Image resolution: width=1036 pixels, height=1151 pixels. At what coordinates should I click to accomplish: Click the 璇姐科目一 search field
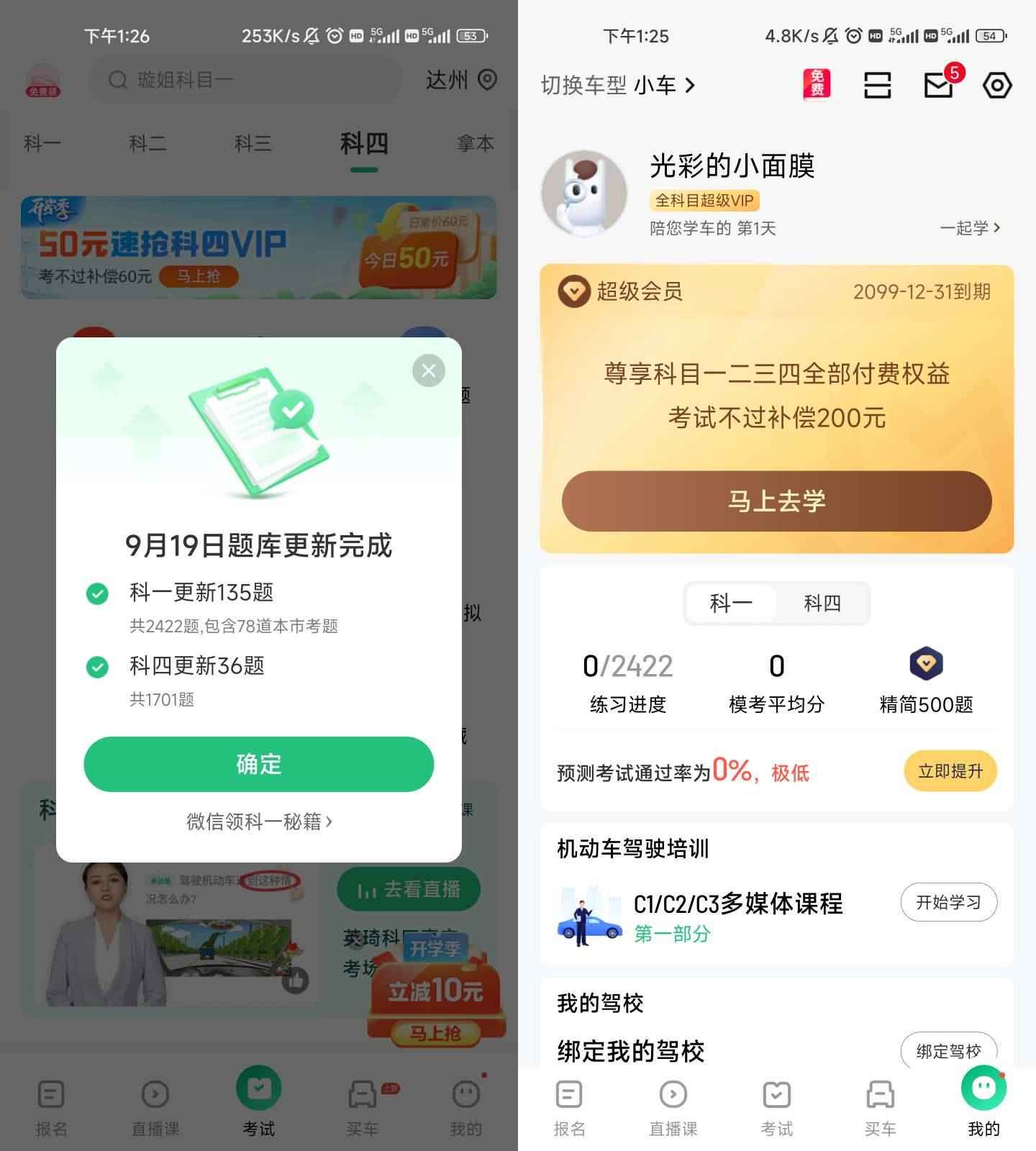tap(245, 80)
